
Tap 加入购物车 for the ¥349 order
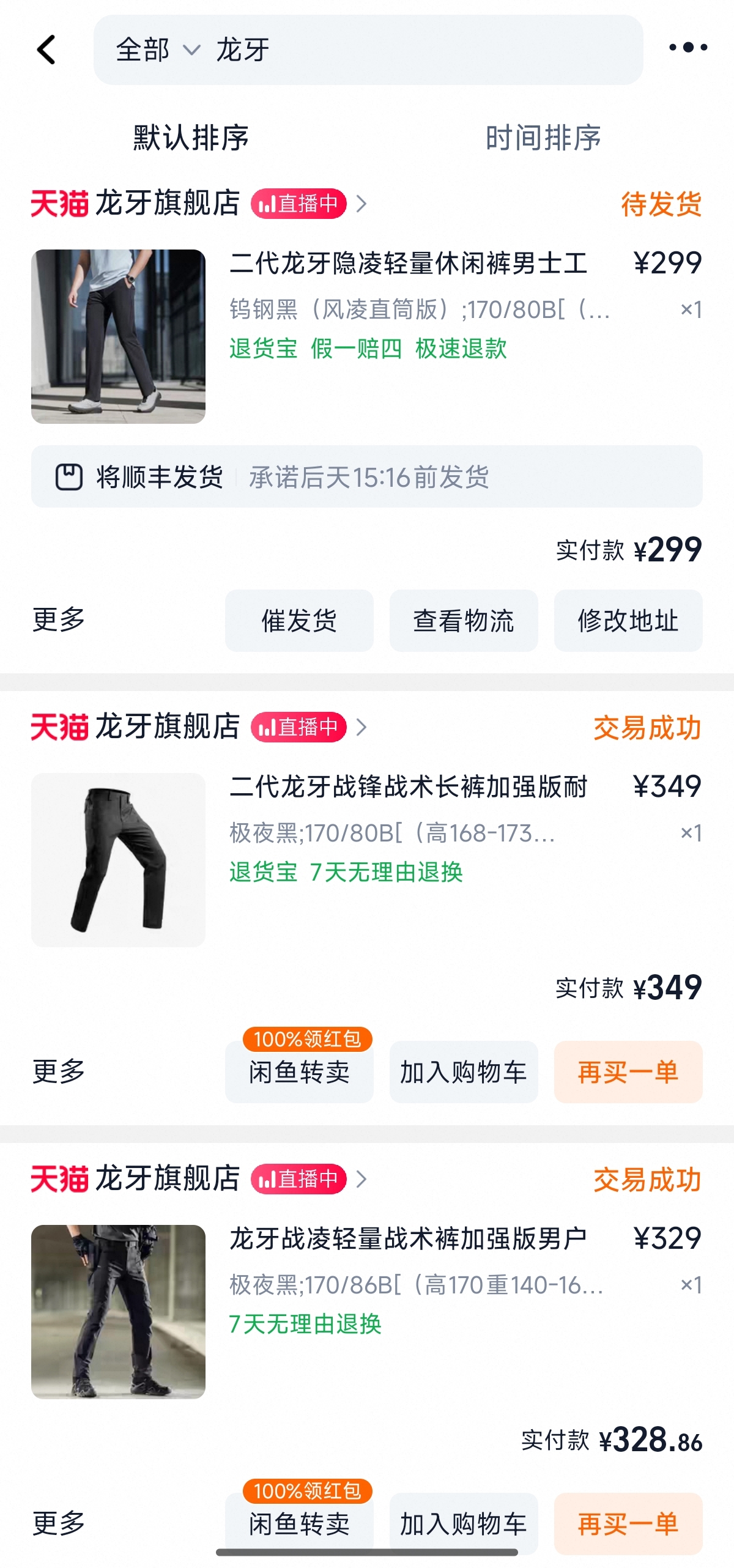(x=464, y=1072)
